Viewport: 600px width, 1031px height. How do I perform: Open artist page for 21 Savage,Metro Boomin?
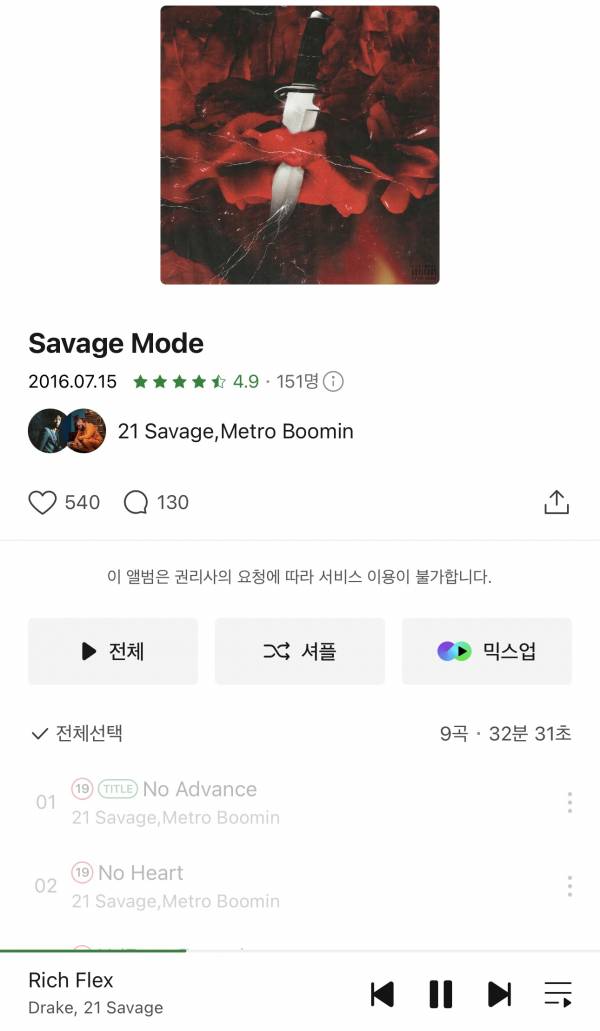click(x=235, y=431)
